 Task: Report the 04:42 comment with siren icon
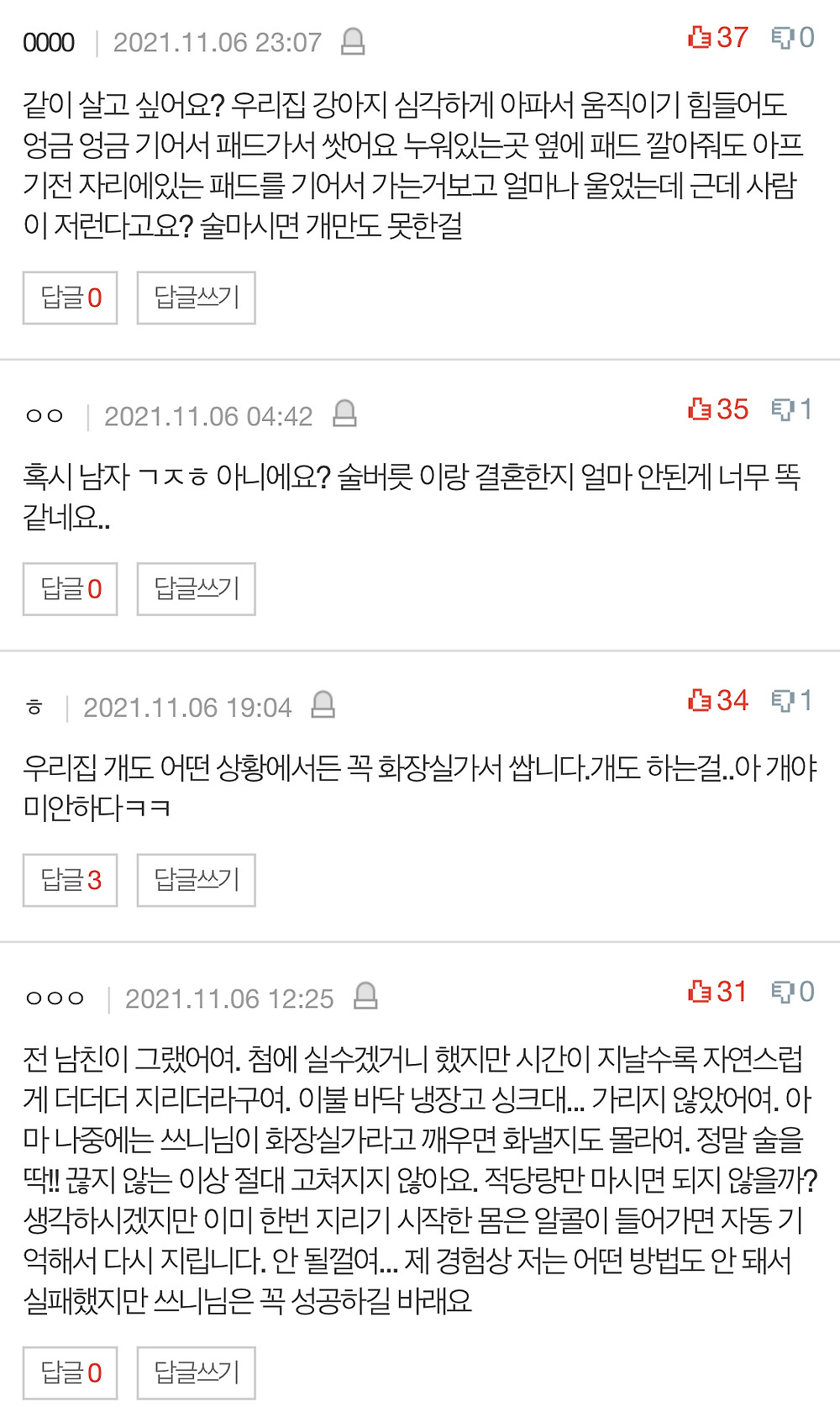coord(344,414)
